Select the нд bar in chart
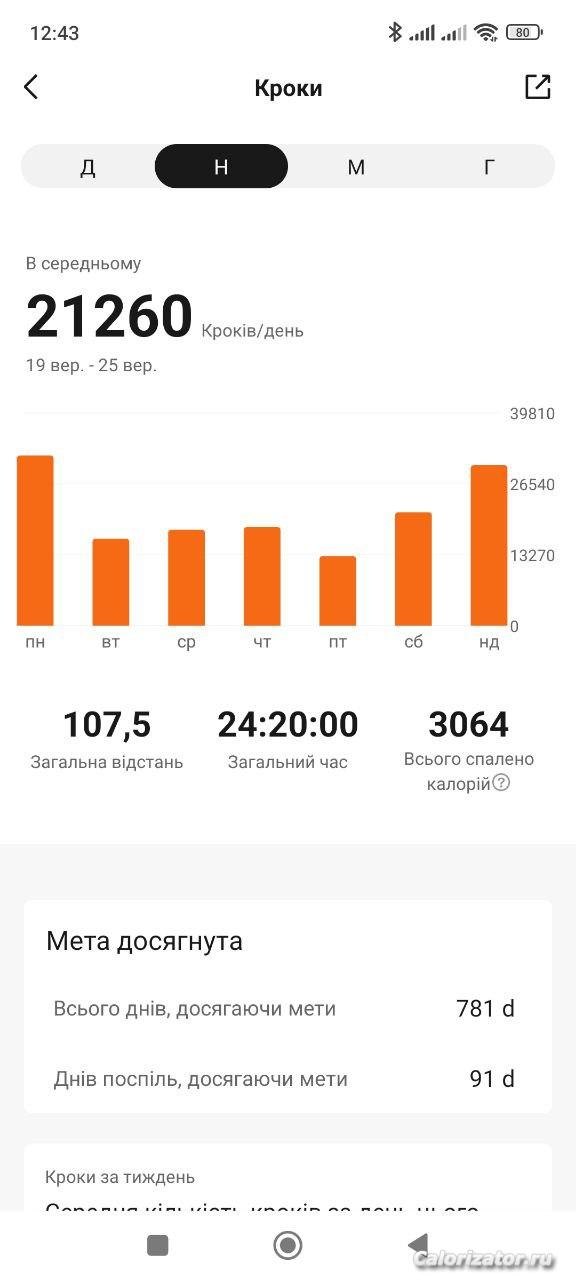The width and height of the screenshot is (576, 1280). 489,546
